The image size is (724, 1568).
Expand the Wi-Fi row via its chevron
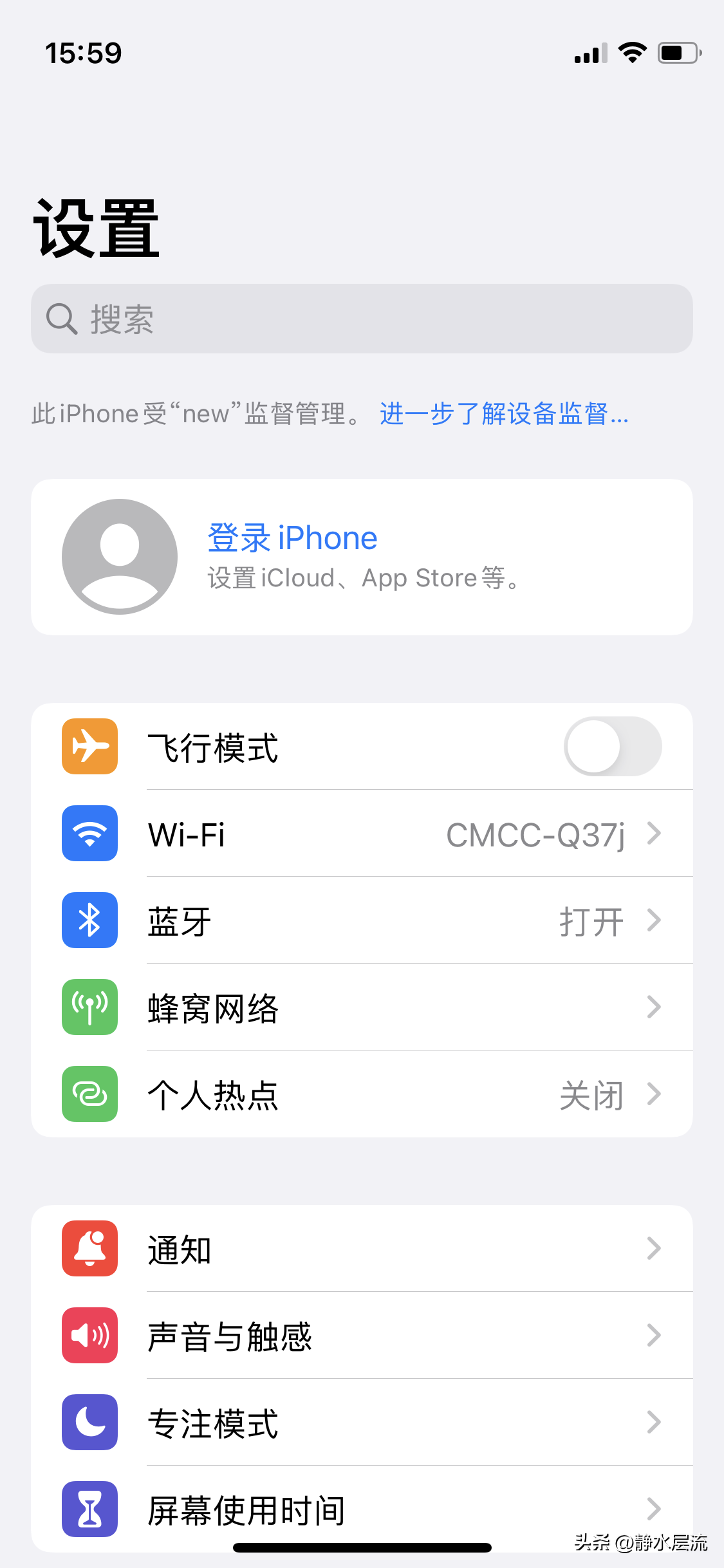(654, 834)
